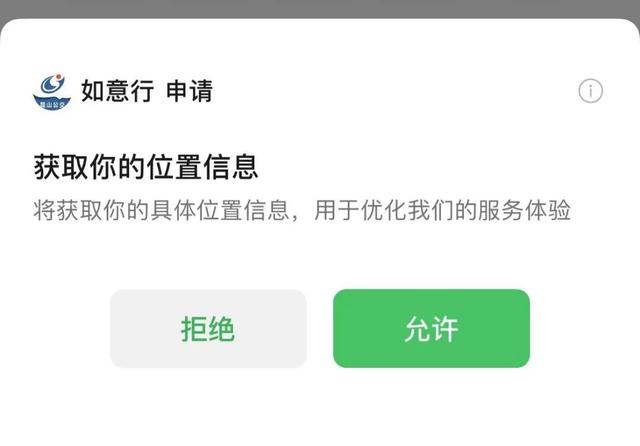Tap 允许 to allow location access
The height and width of the screenshot is (446, 640).
coord(431,329)
